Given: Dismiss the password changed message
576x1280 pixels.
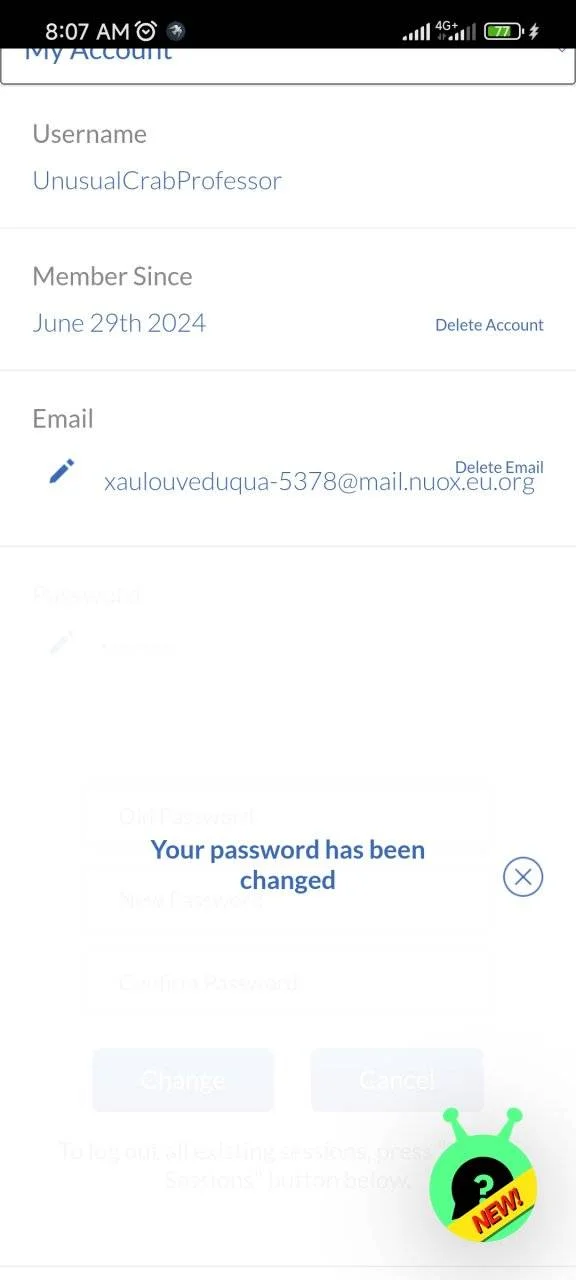Looking at the screenshot, I should [x=522, y=877].
